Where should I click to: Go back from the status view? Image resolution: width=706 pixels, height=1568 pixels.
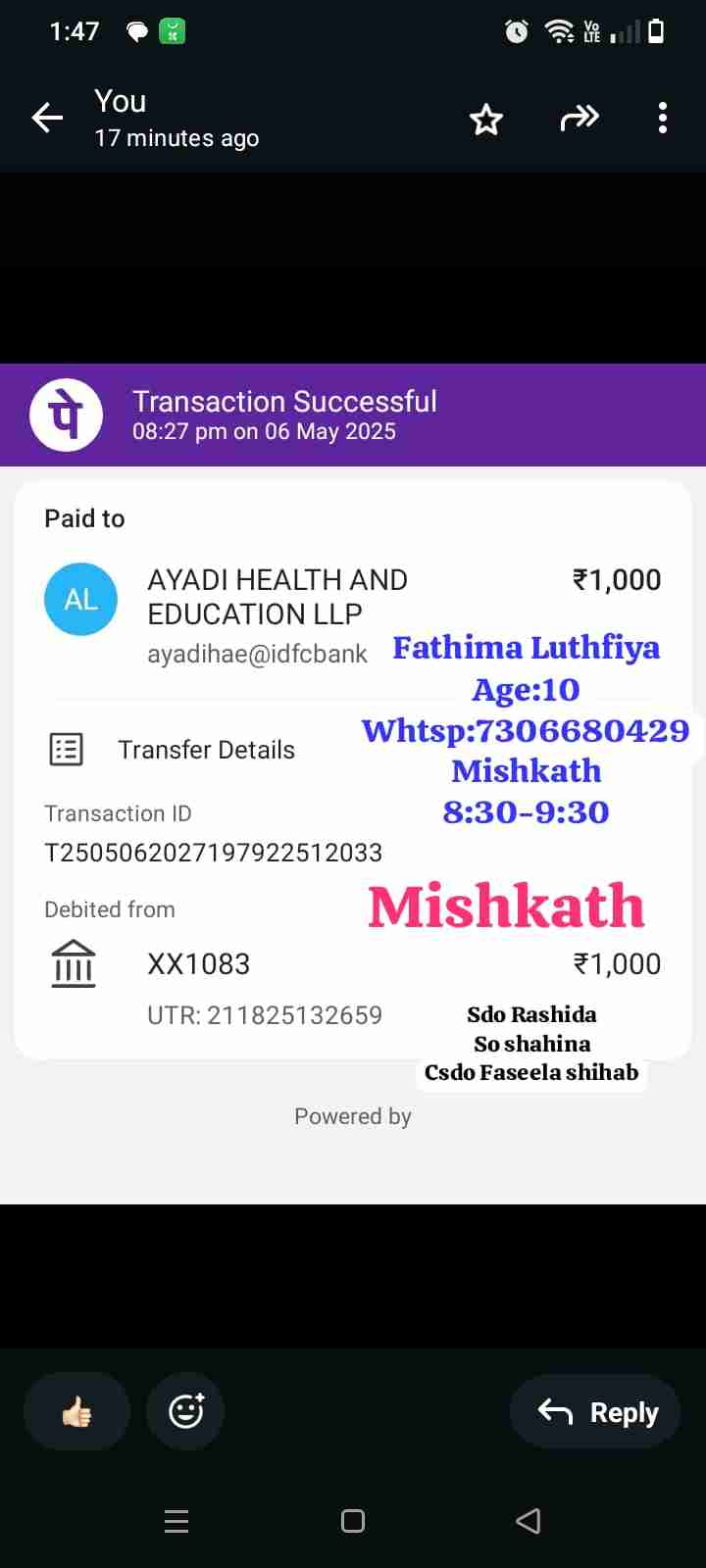47,119
